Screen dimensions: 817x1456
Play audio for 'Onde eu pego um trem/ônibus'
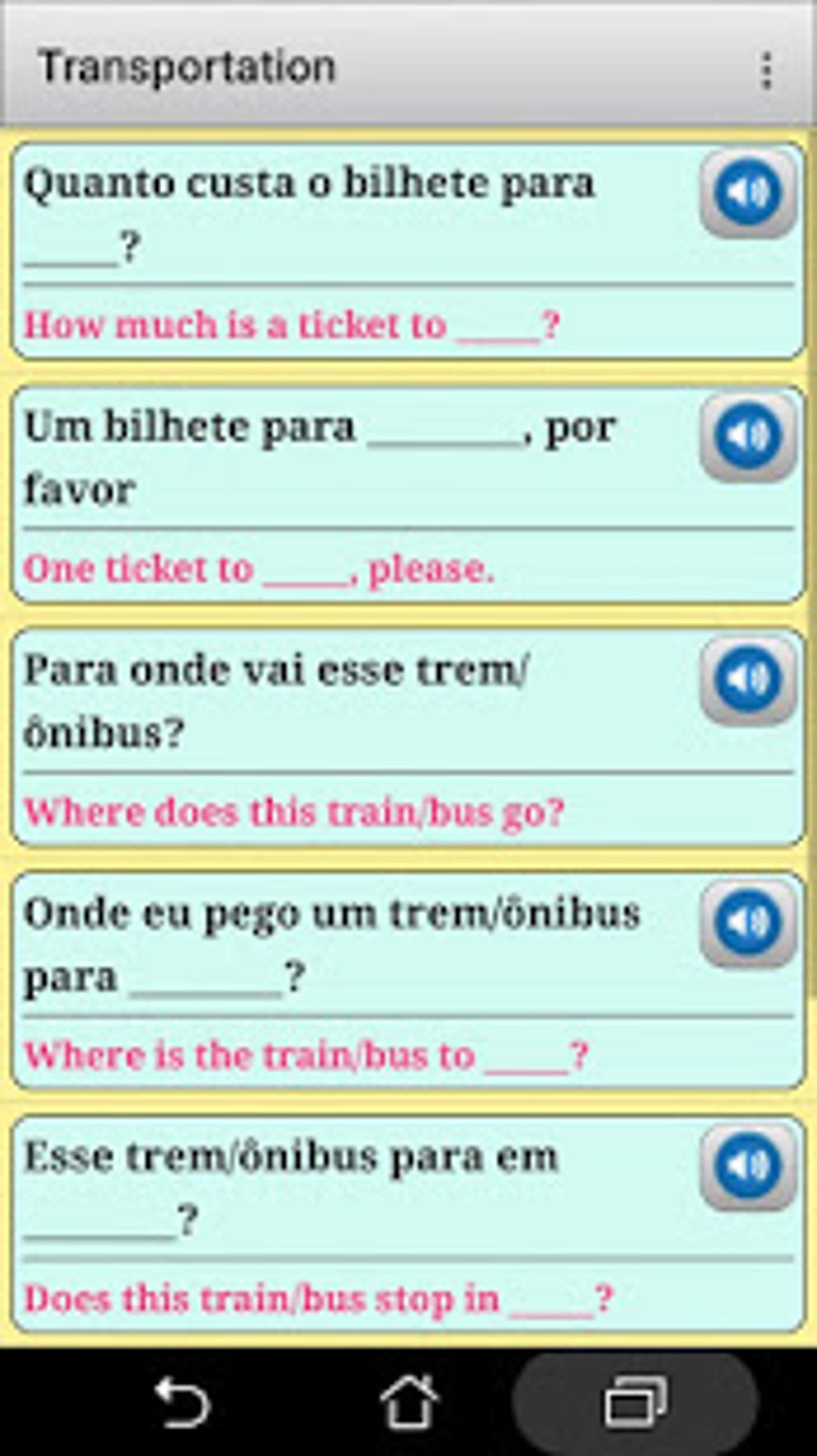pyautogui.click(x=747, y=923)
